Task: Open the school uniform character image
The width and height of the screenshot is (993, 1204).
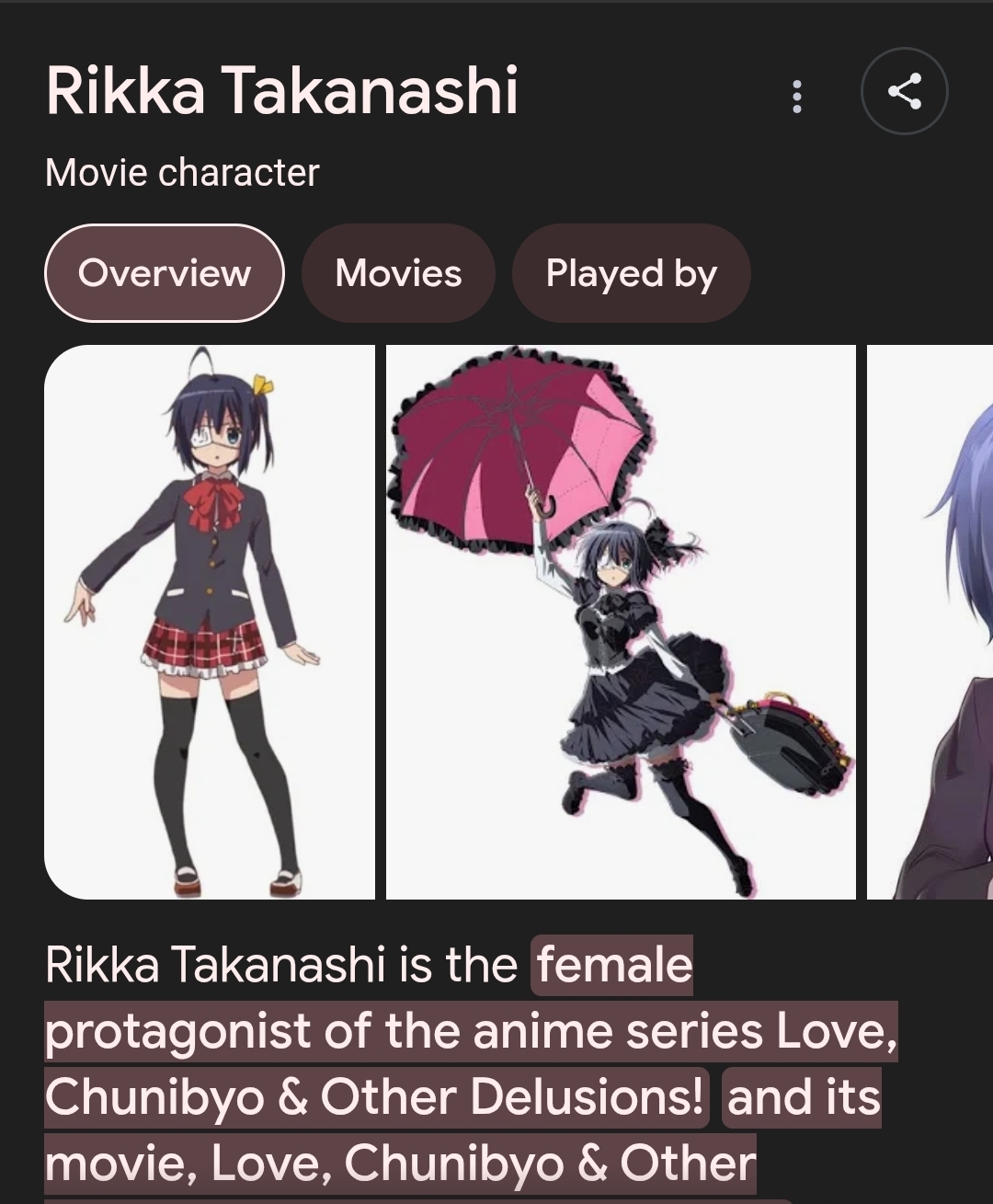Action: (210, 622)
